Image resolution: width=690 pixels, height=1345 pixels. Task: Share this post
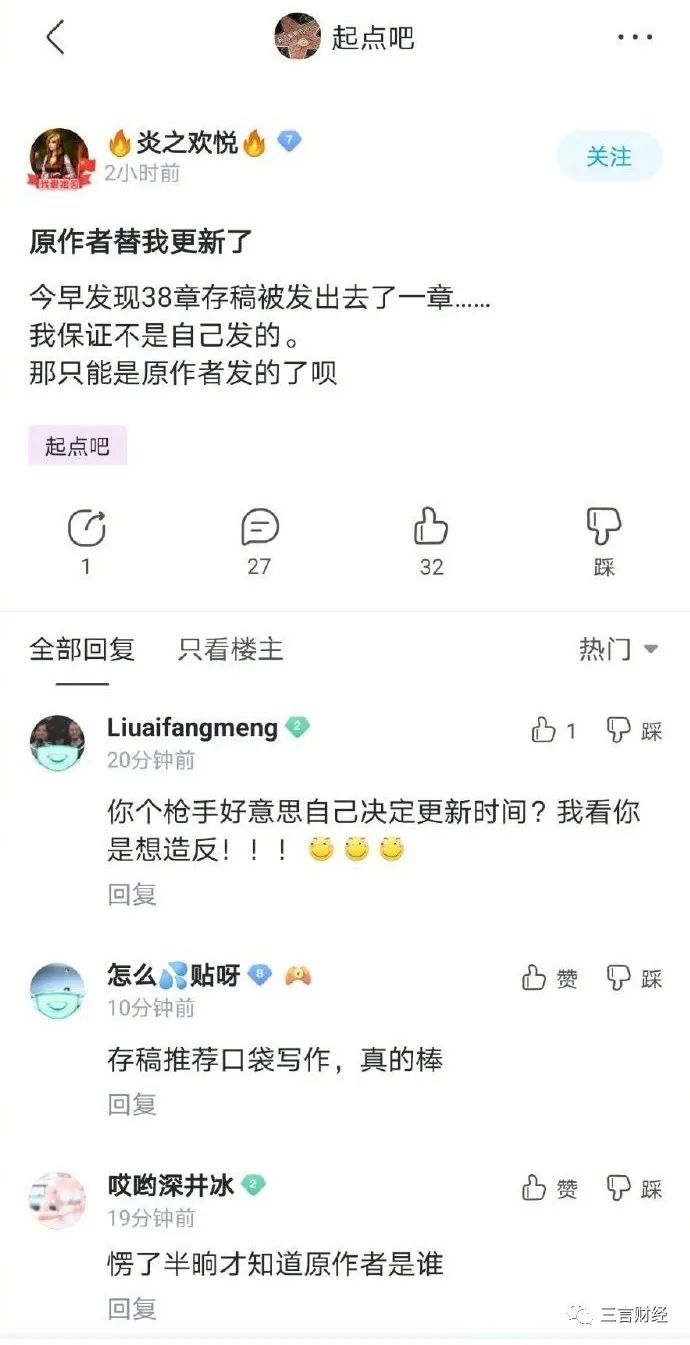tap(86, 540)
